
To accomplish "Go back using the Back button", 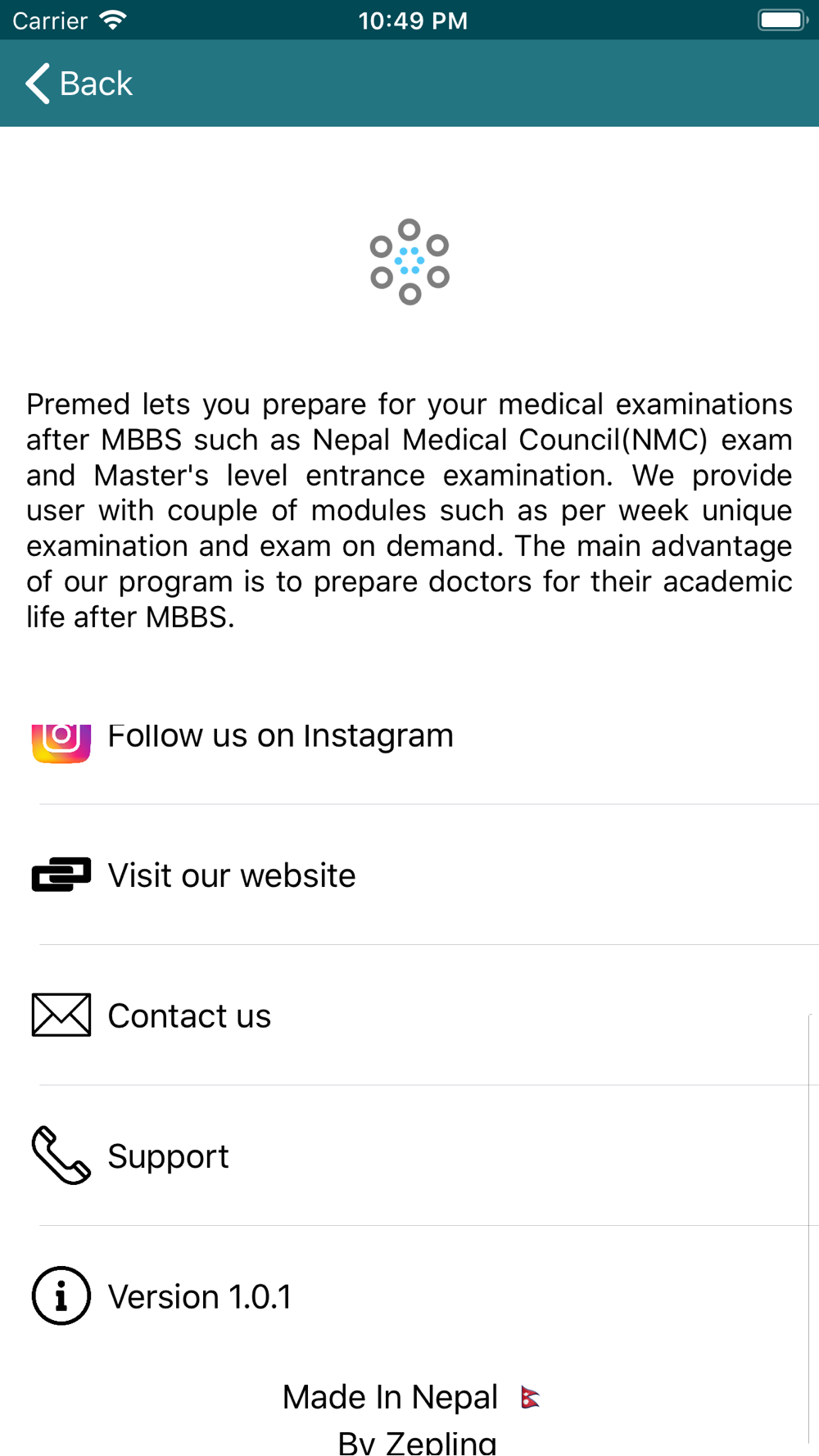I will tap(79, 84).
